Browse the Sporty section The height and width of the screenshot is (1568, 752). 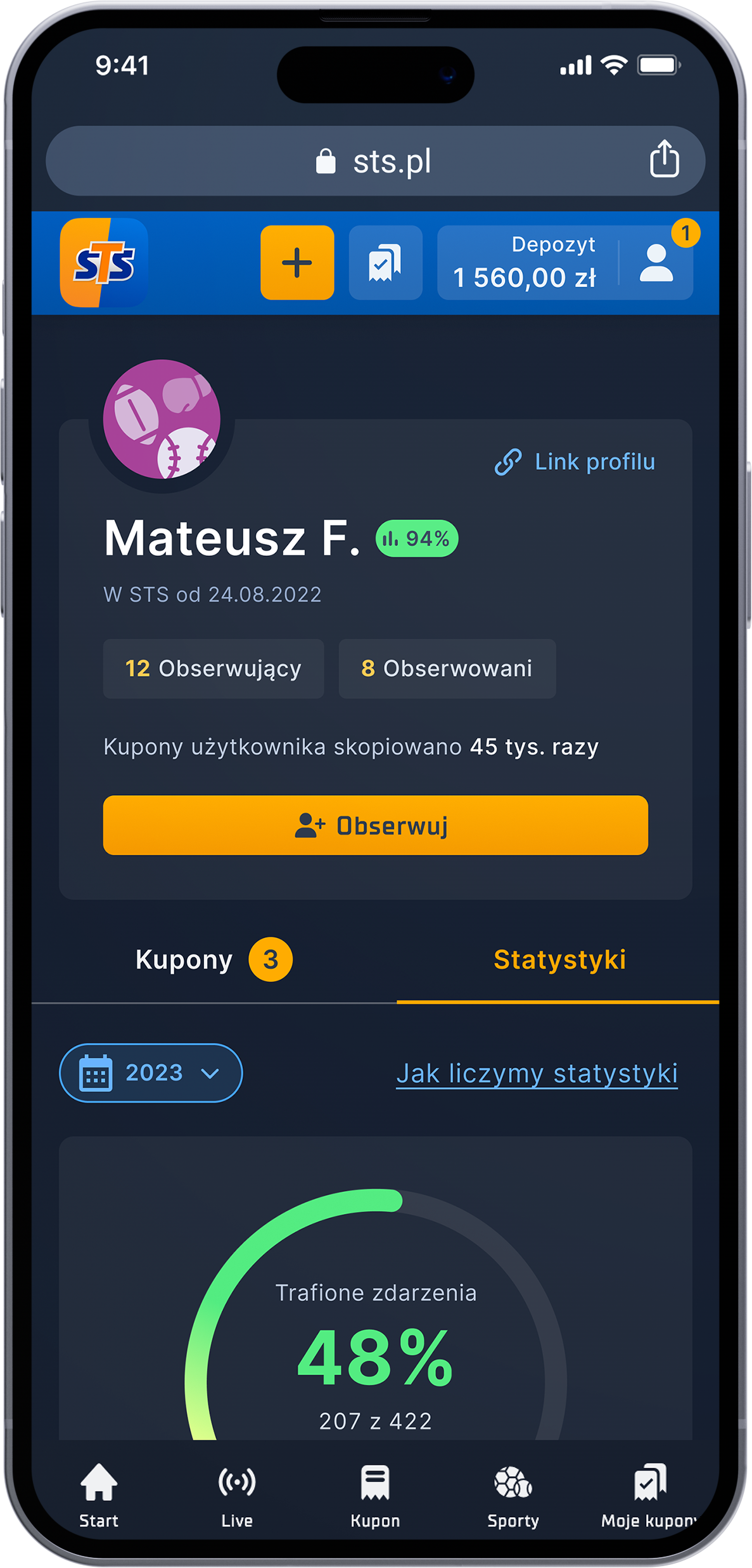[513, 1495]
